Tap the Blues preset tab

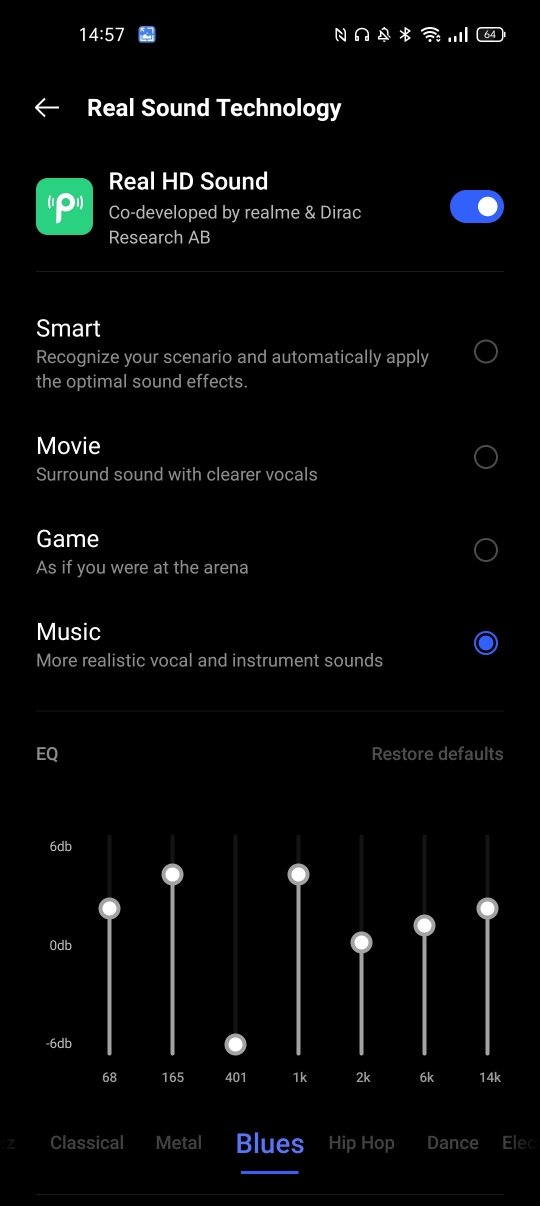pyautogui.click(x=270, y=1143)
